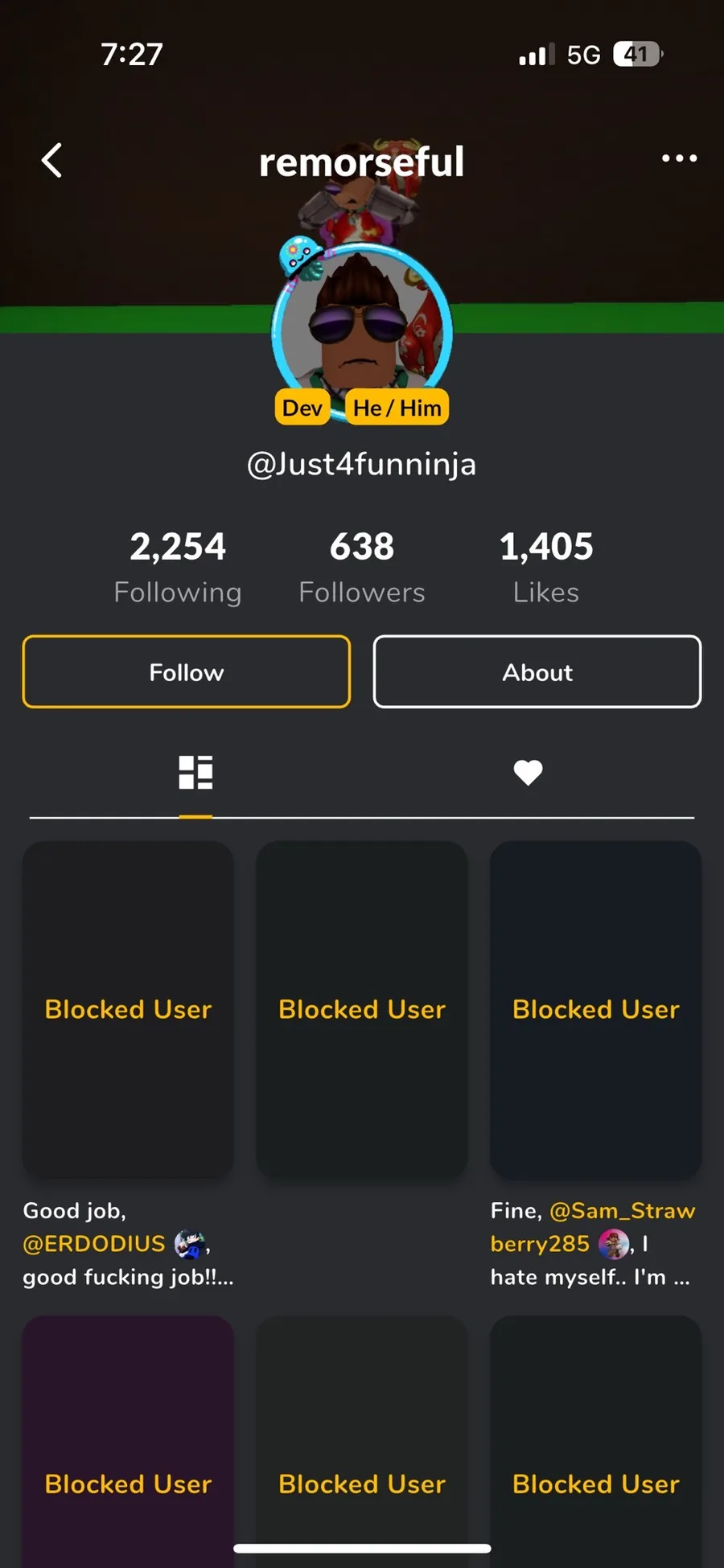
Task: Follow @Just4funninja
Action: tap(187, 672)
